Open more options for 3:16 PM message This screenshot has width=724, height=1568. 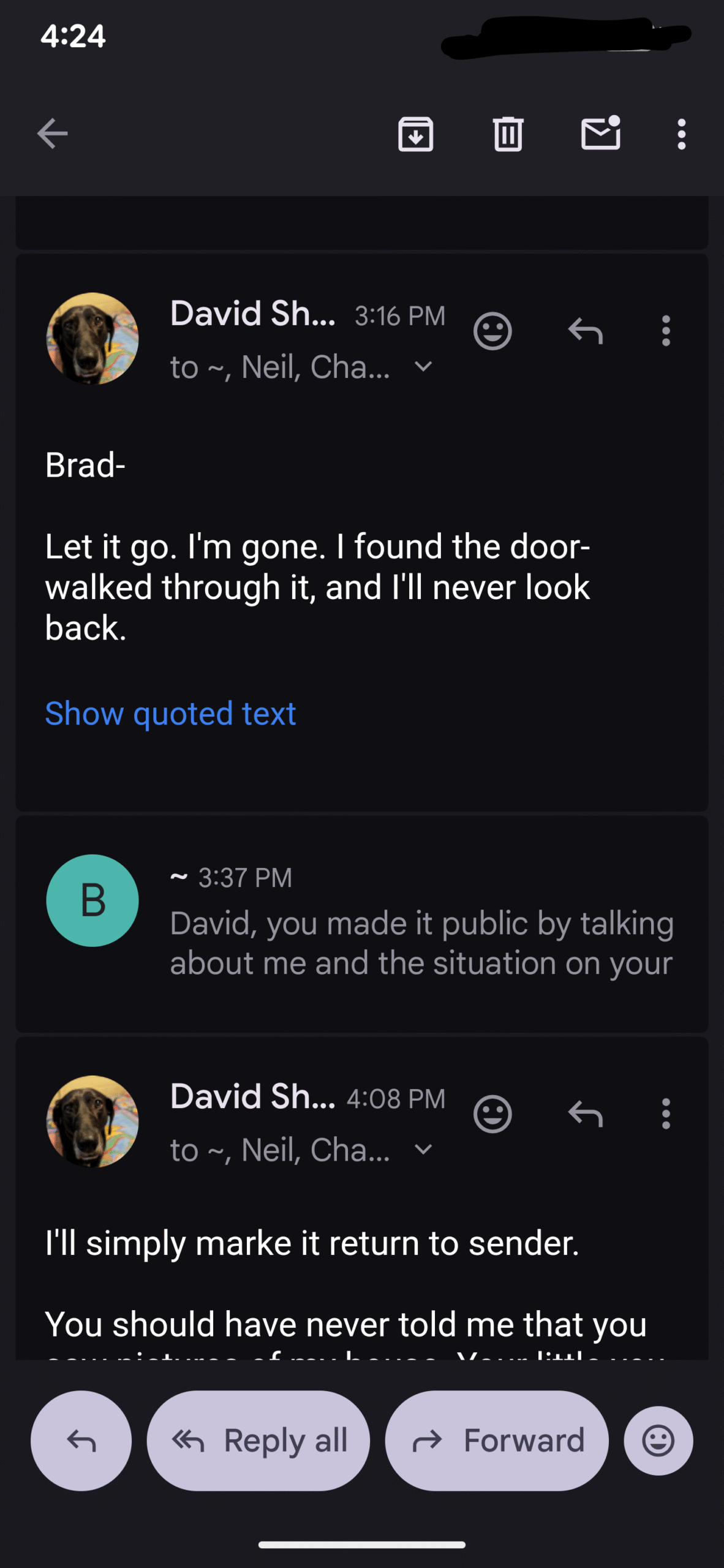coord(666,331)
